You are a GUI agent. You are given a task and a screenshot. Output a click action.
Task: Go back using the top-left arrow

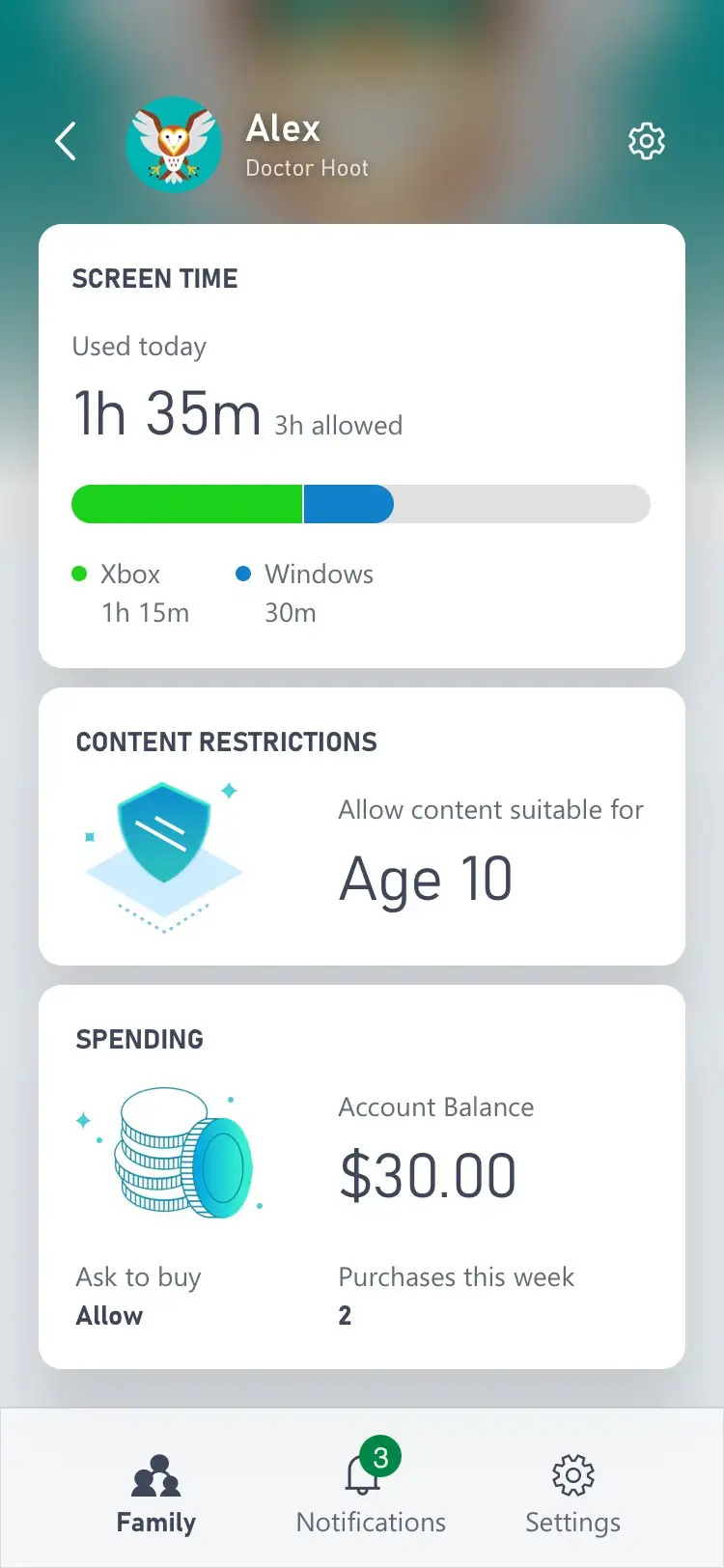pos(66,142)
